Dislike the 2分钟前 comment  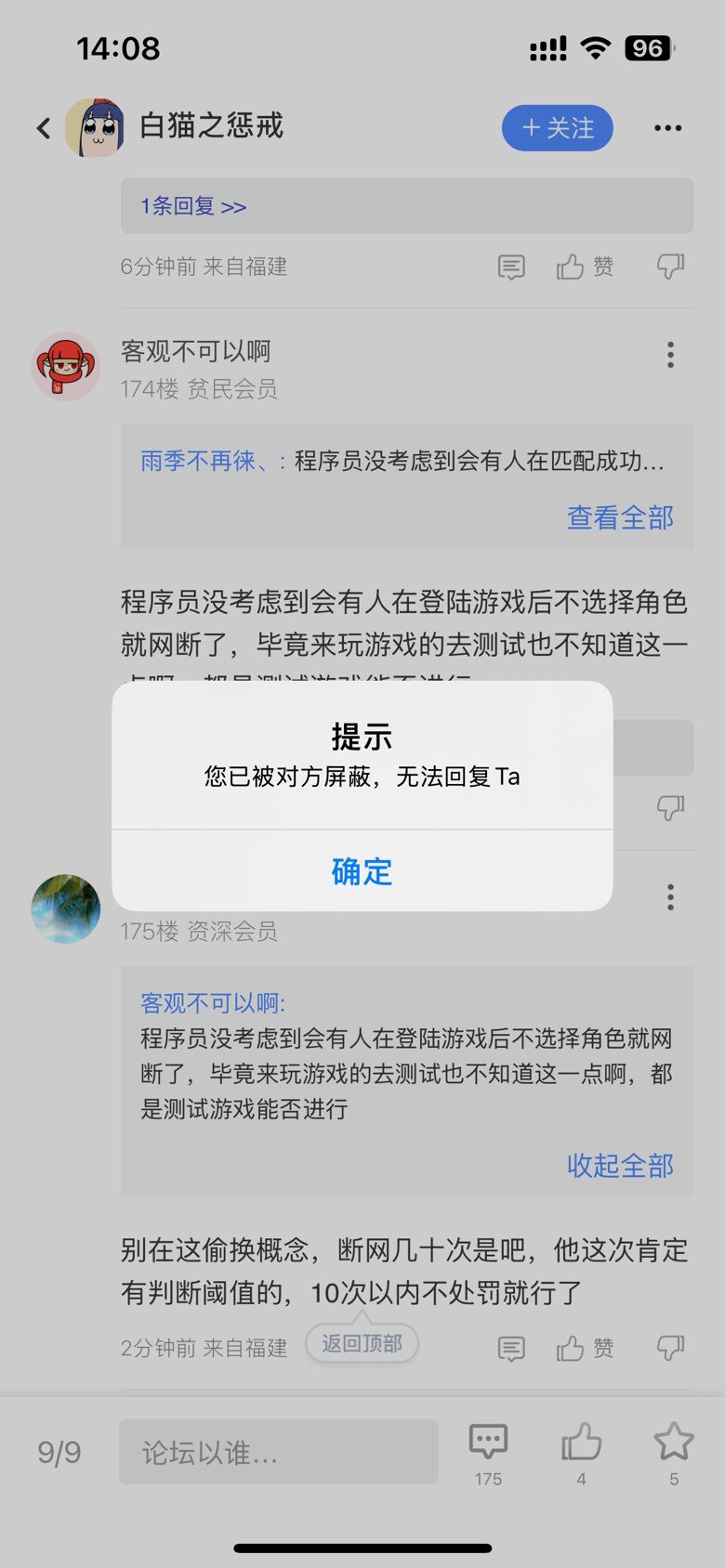[x=670, y=1348]
